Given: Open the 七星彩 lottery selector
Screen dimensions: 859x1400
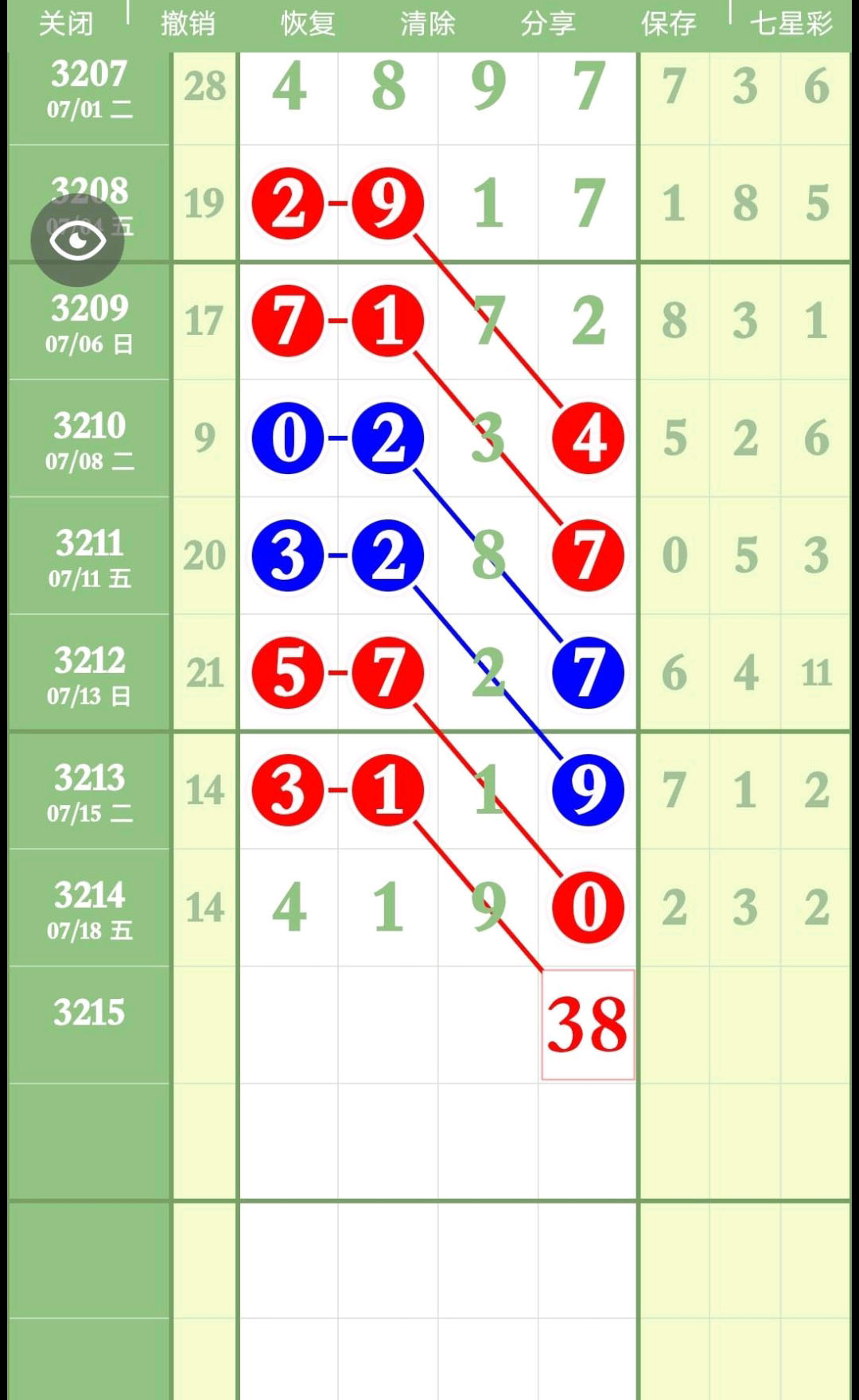Looking at the screenshot, I should (791, 24).
